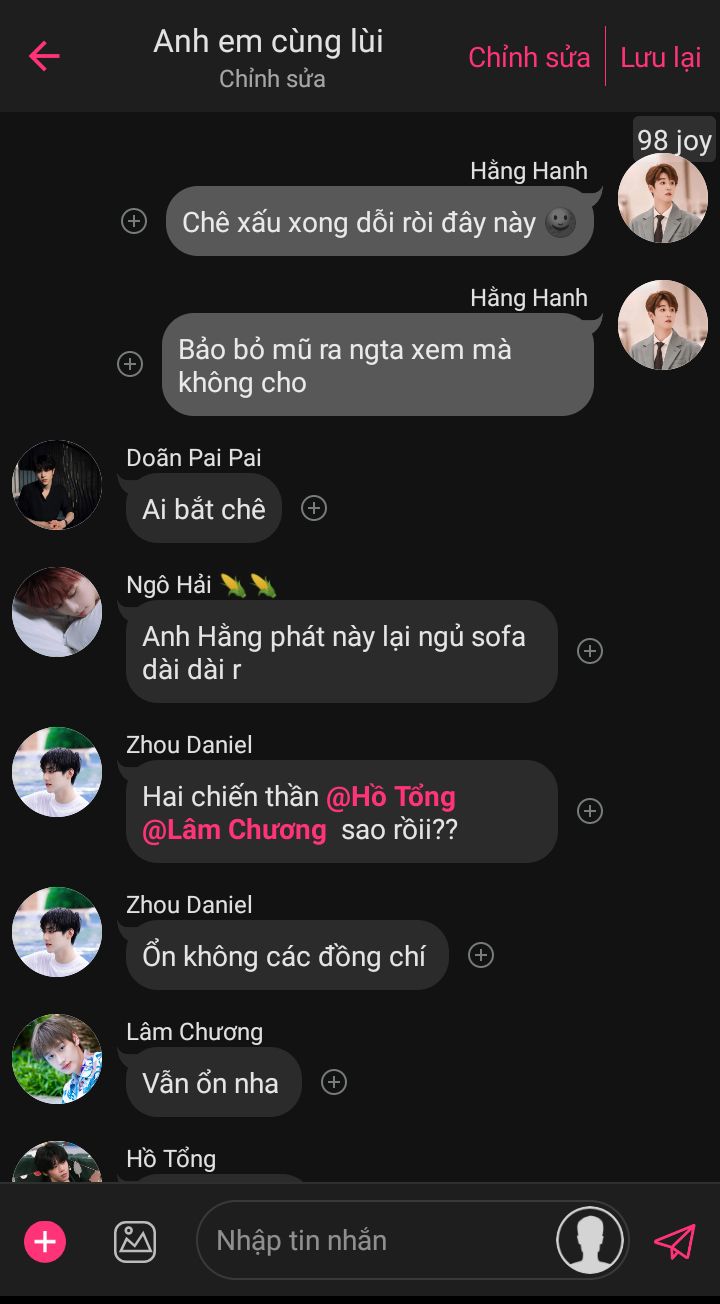Choose the sender via the silhouette icon
The image size is (720, 1304).
[x=590, y=1241]
